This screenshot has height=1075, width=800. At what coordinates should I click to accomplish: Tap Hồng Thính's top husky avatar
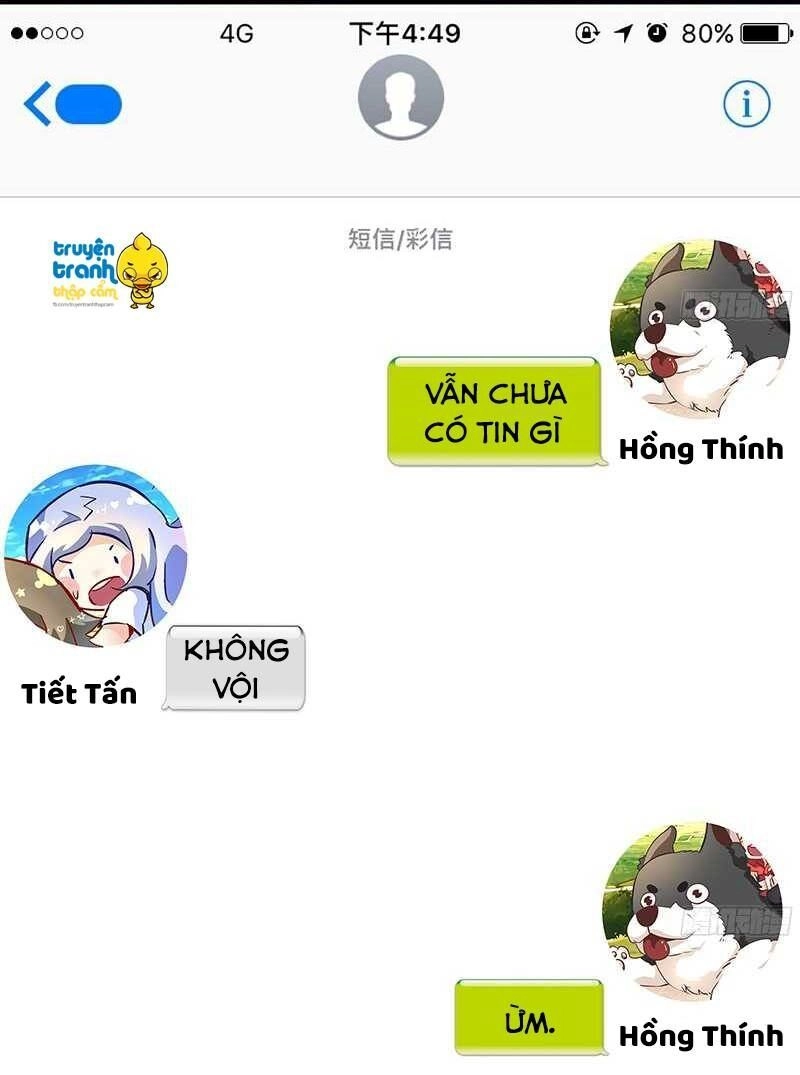(x=700, y=330)
